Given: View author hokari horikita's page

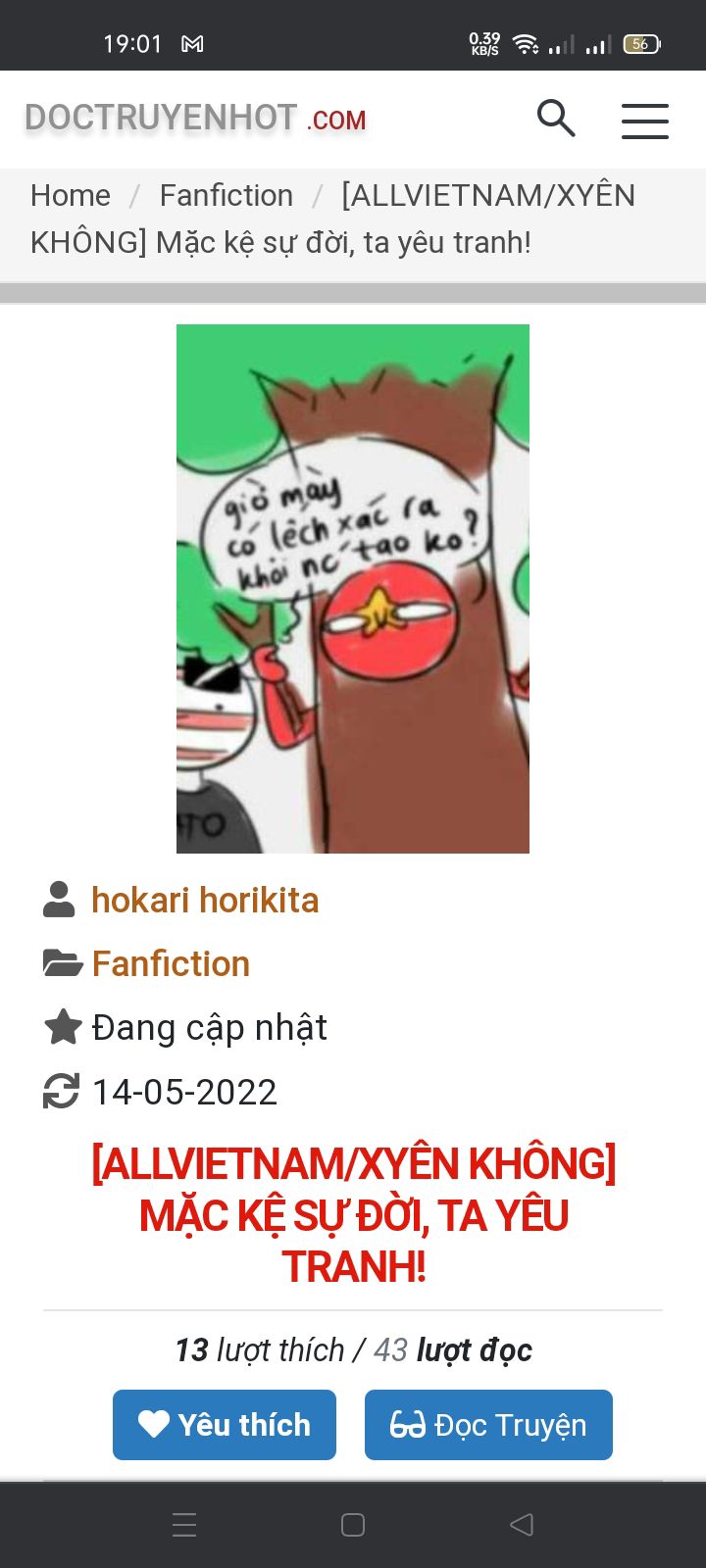Looking at the screenshot, I should click(x=205, y=900).
